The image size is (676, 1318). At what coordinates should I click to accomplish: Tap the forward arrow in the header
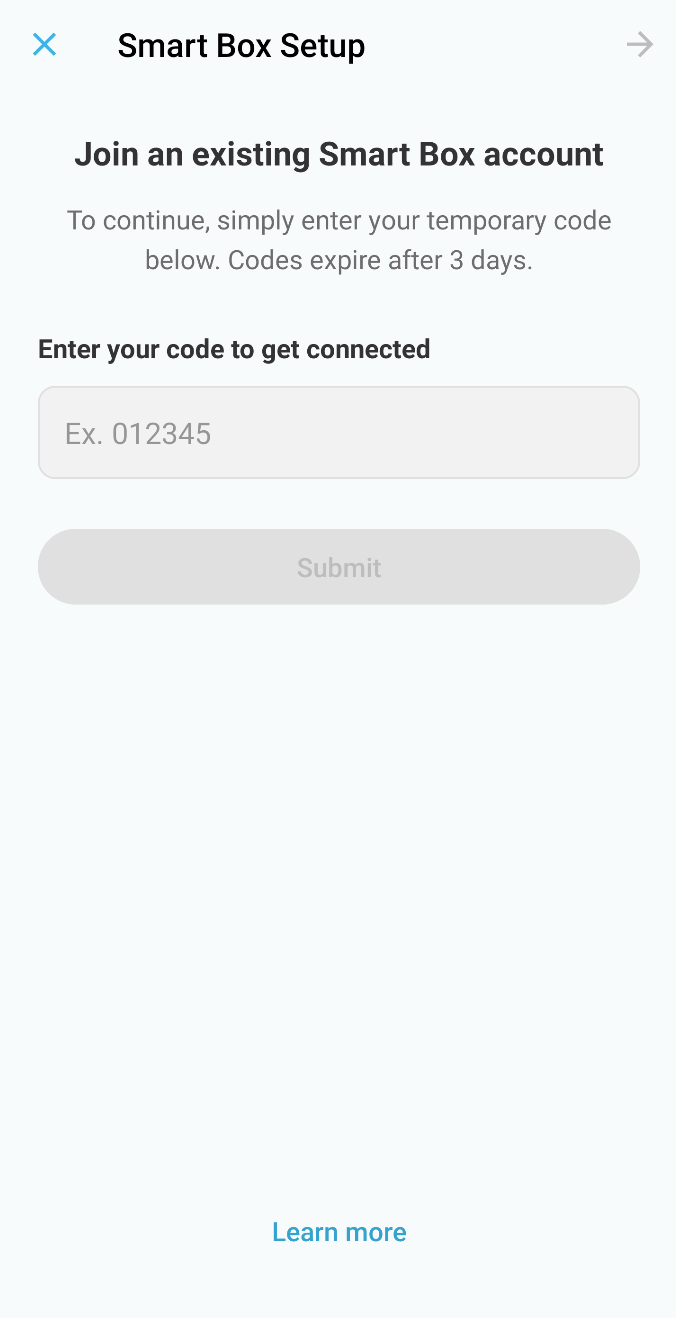[639, 44]
